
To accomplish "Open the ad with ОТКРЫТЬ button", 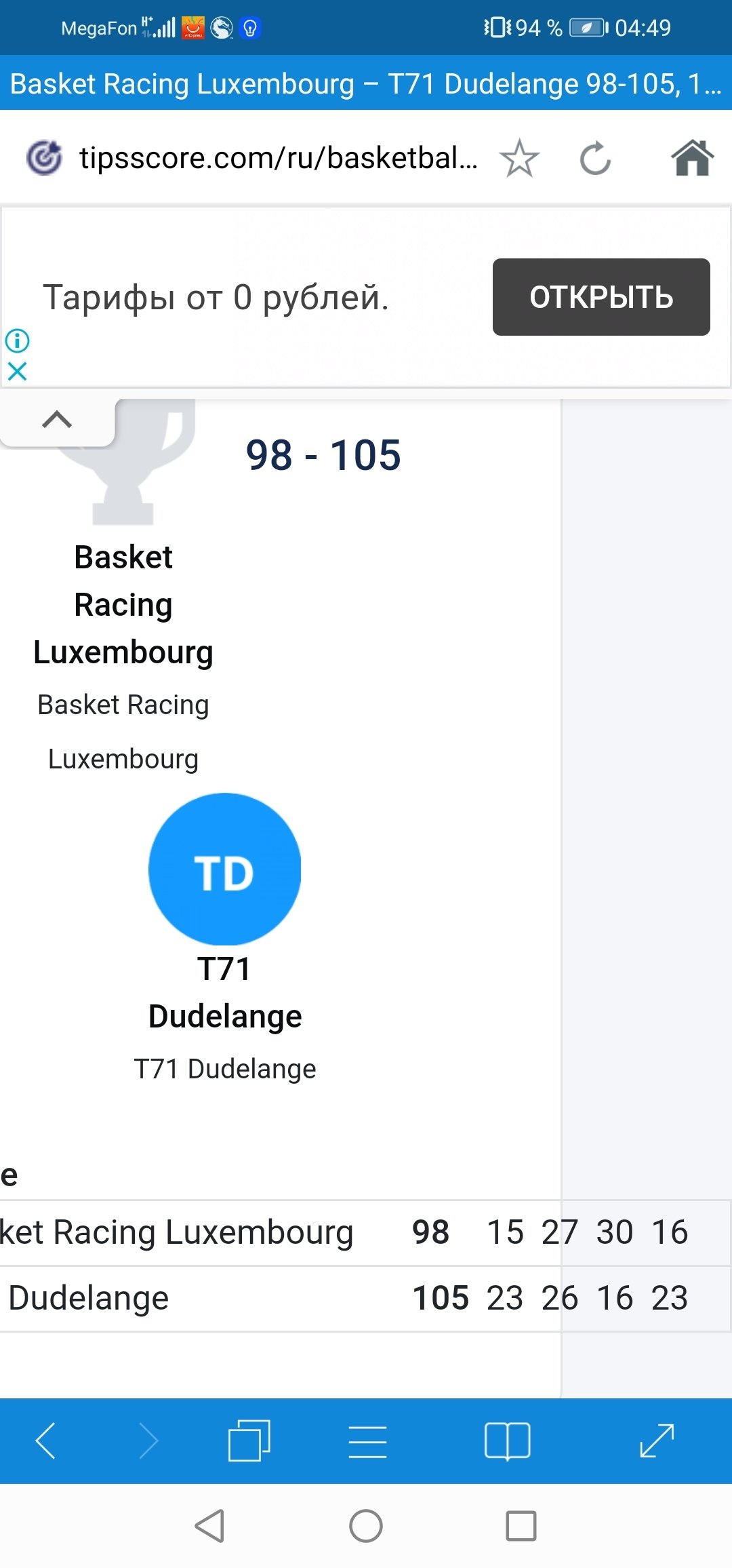I will [601, 297].
